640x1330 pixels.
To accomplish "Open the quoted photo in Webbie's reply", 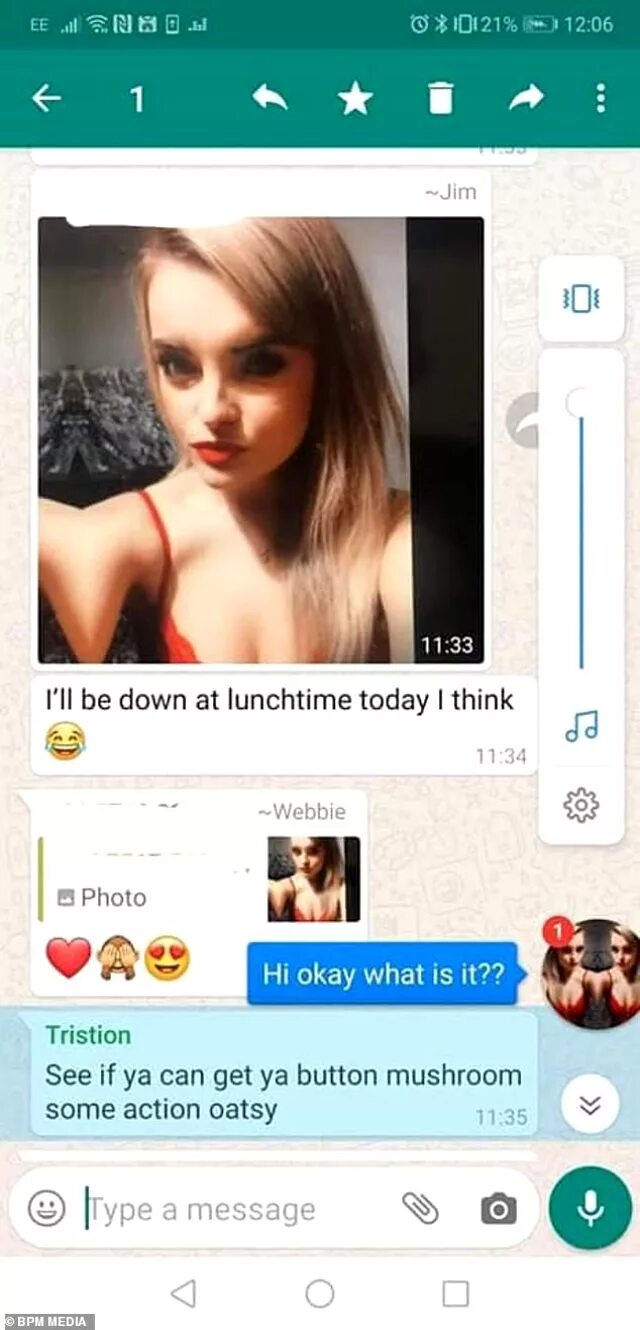I will 313,879.
